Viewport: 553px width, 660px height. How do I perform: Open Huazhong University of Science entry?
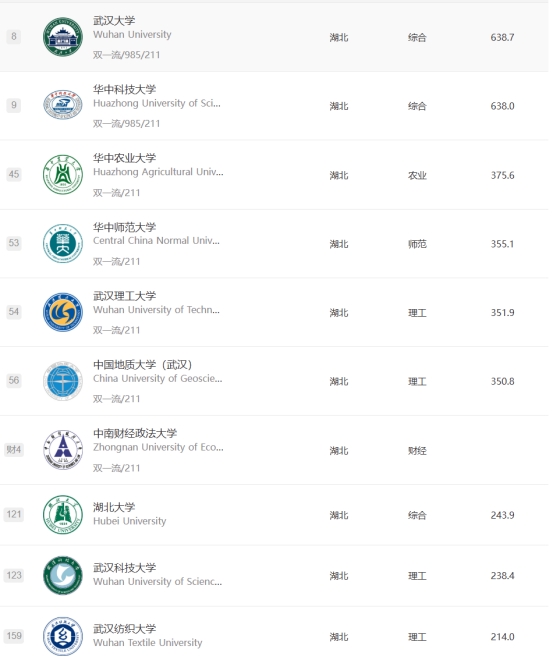coord(274,106)
